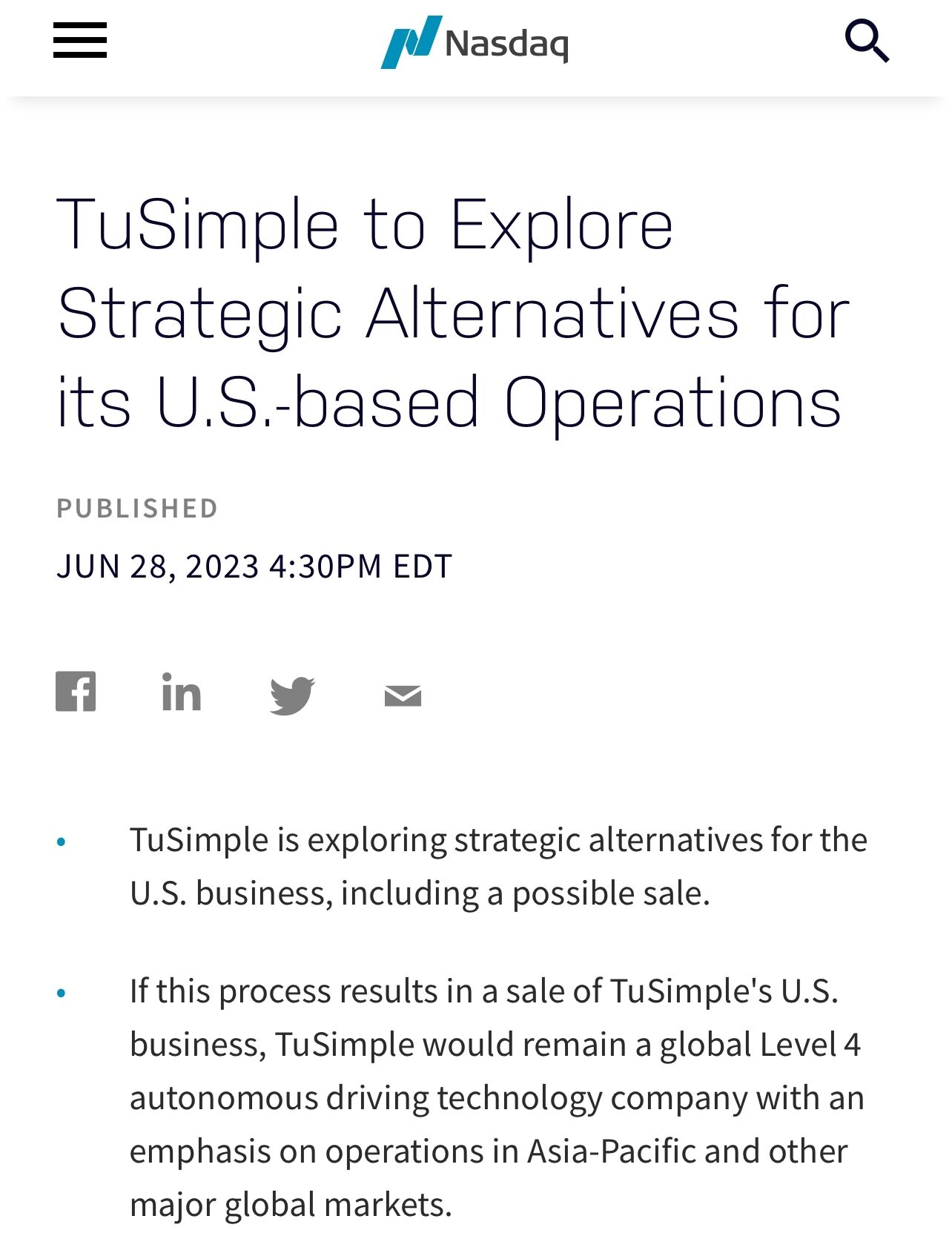
Task: Share this article on Twitter
Action: [292, 695]
